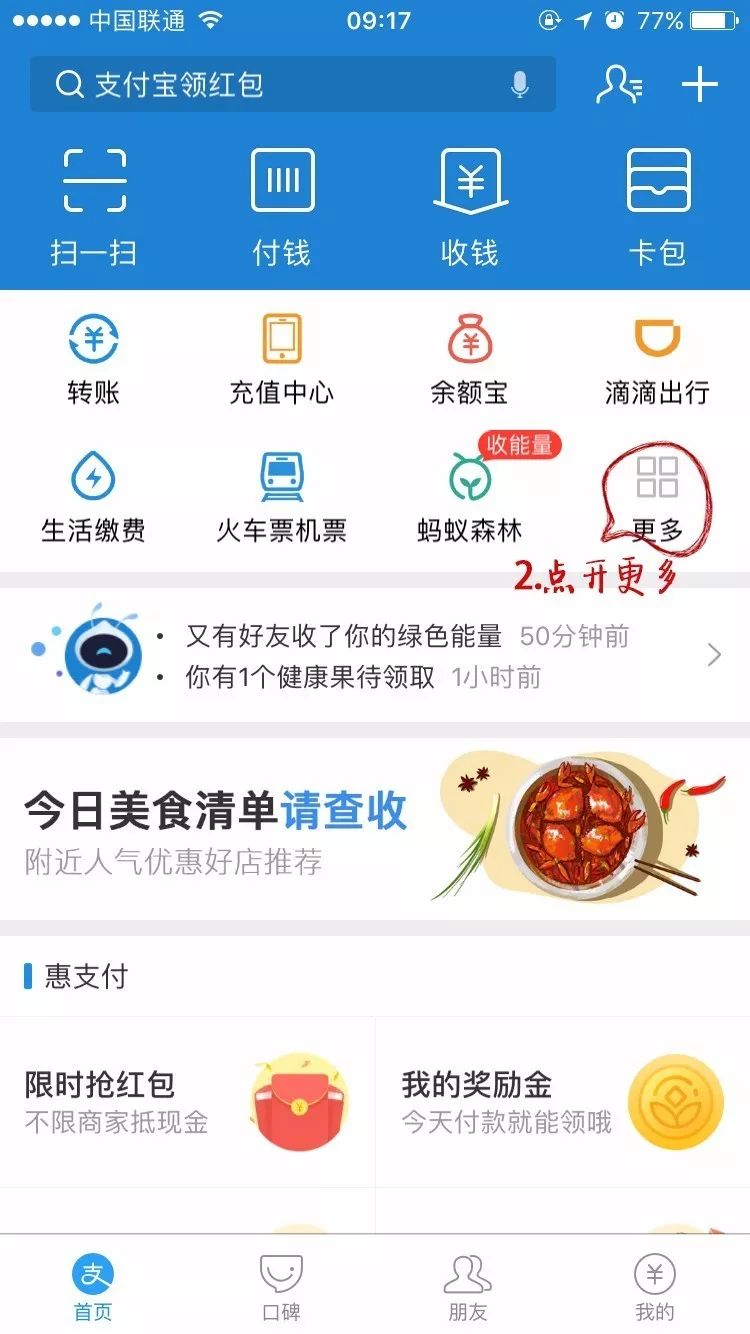The height and width of the screenshot is (1334, 750).
Task: Open 余额宝
Action: (x=470, y=359)
